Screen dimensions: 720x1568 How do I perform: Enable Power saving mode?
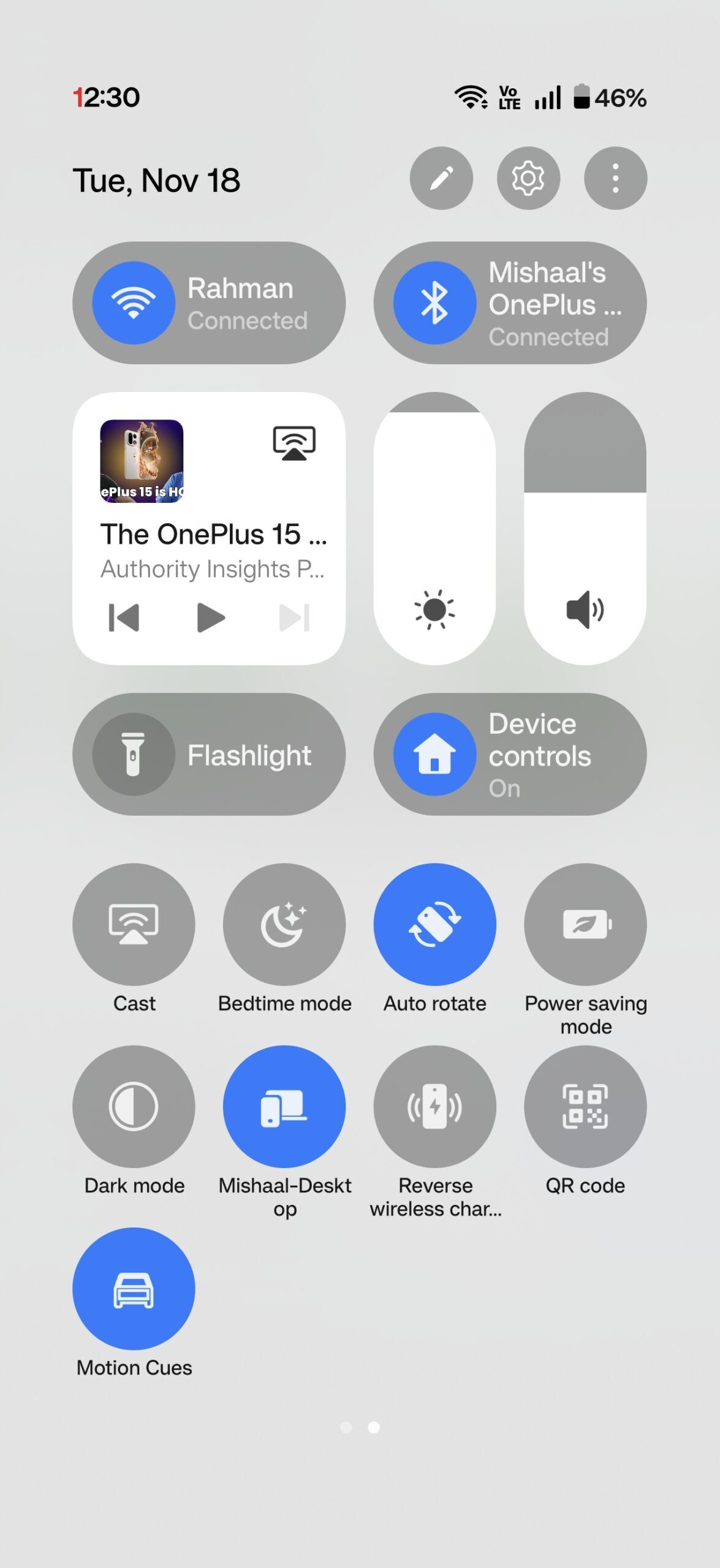coord(585,924)
